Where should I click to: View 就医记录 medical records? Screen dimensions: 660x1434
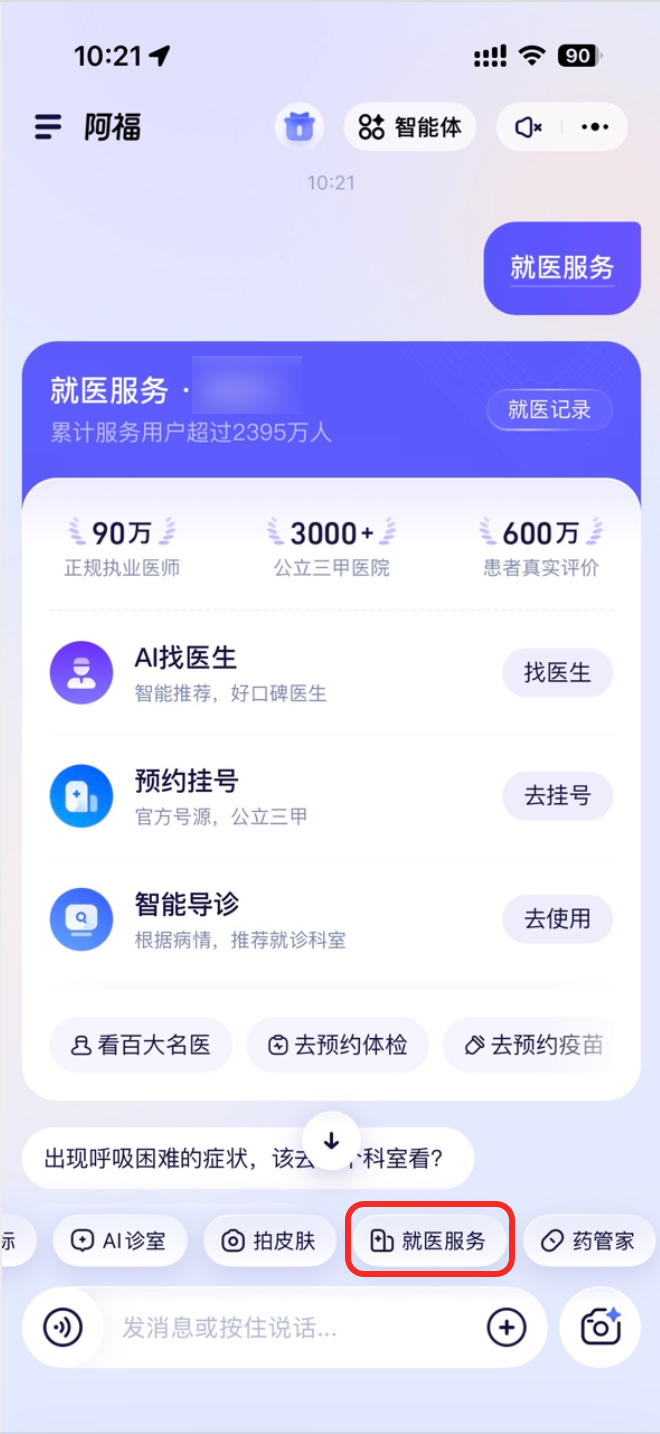pyautogui.click(x=549, y=409)
